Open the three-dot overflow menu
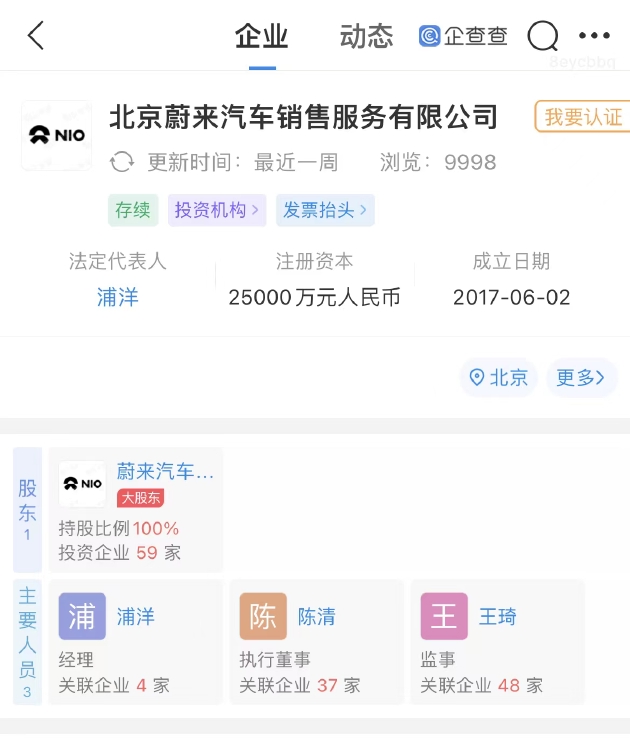 [x=594, y=37]
